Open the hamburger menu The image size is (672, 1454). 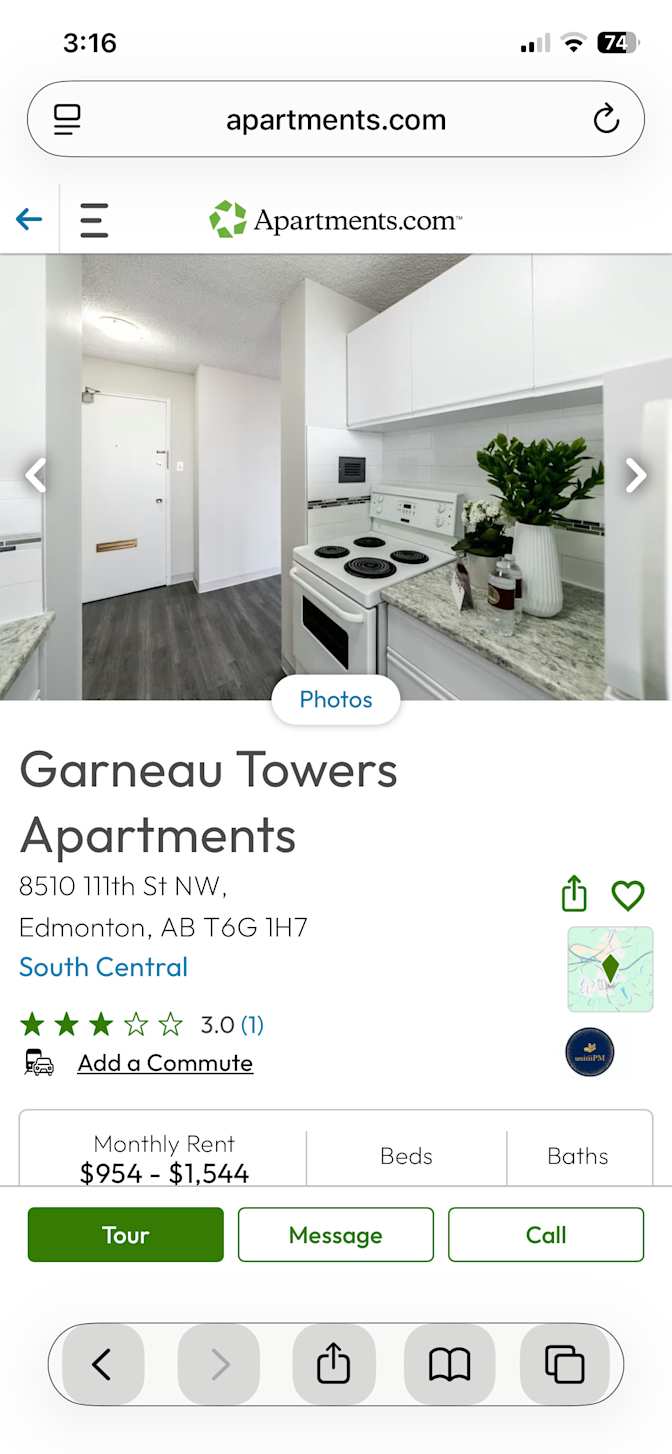[x=94, y=220]
